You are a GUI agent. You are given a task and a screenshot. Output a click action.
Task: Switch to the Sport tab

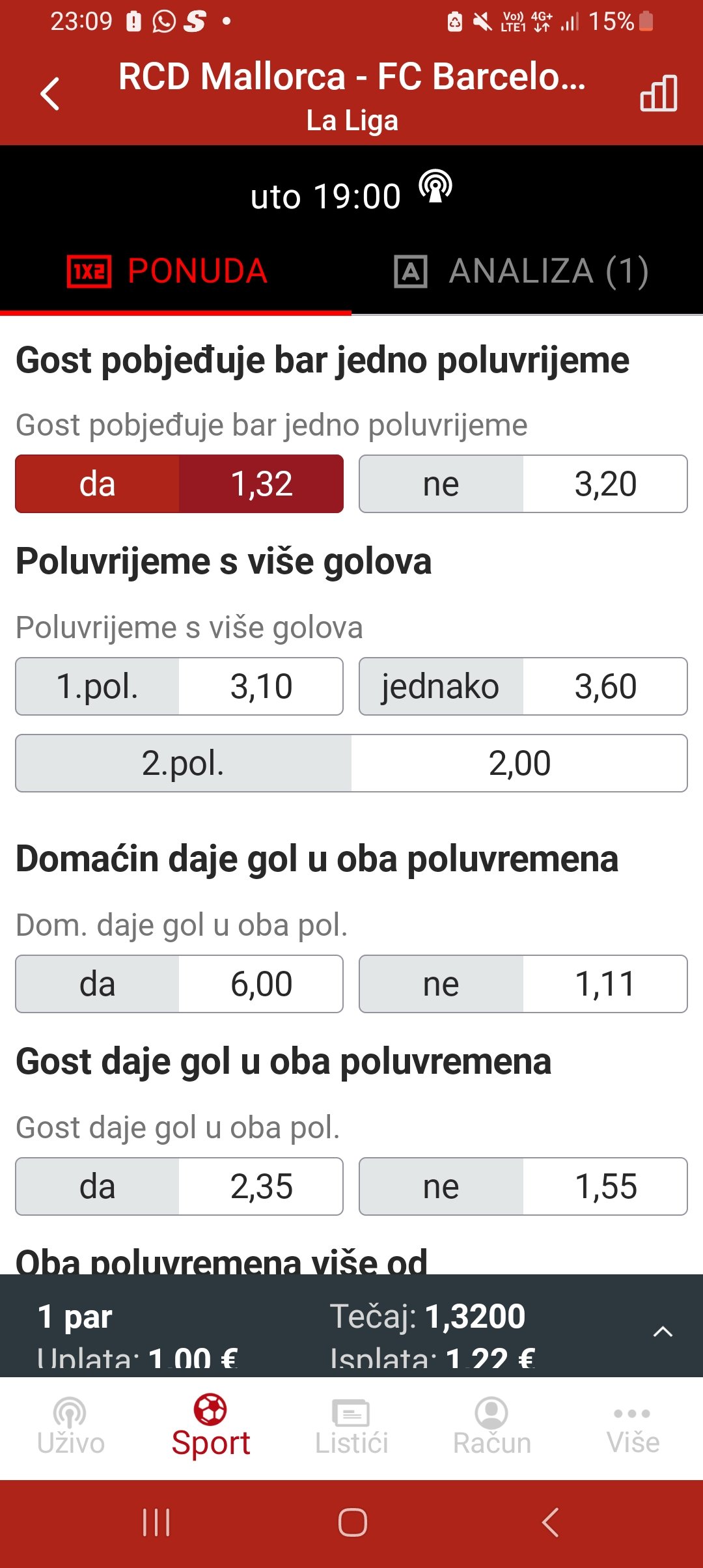point(210,1427)
